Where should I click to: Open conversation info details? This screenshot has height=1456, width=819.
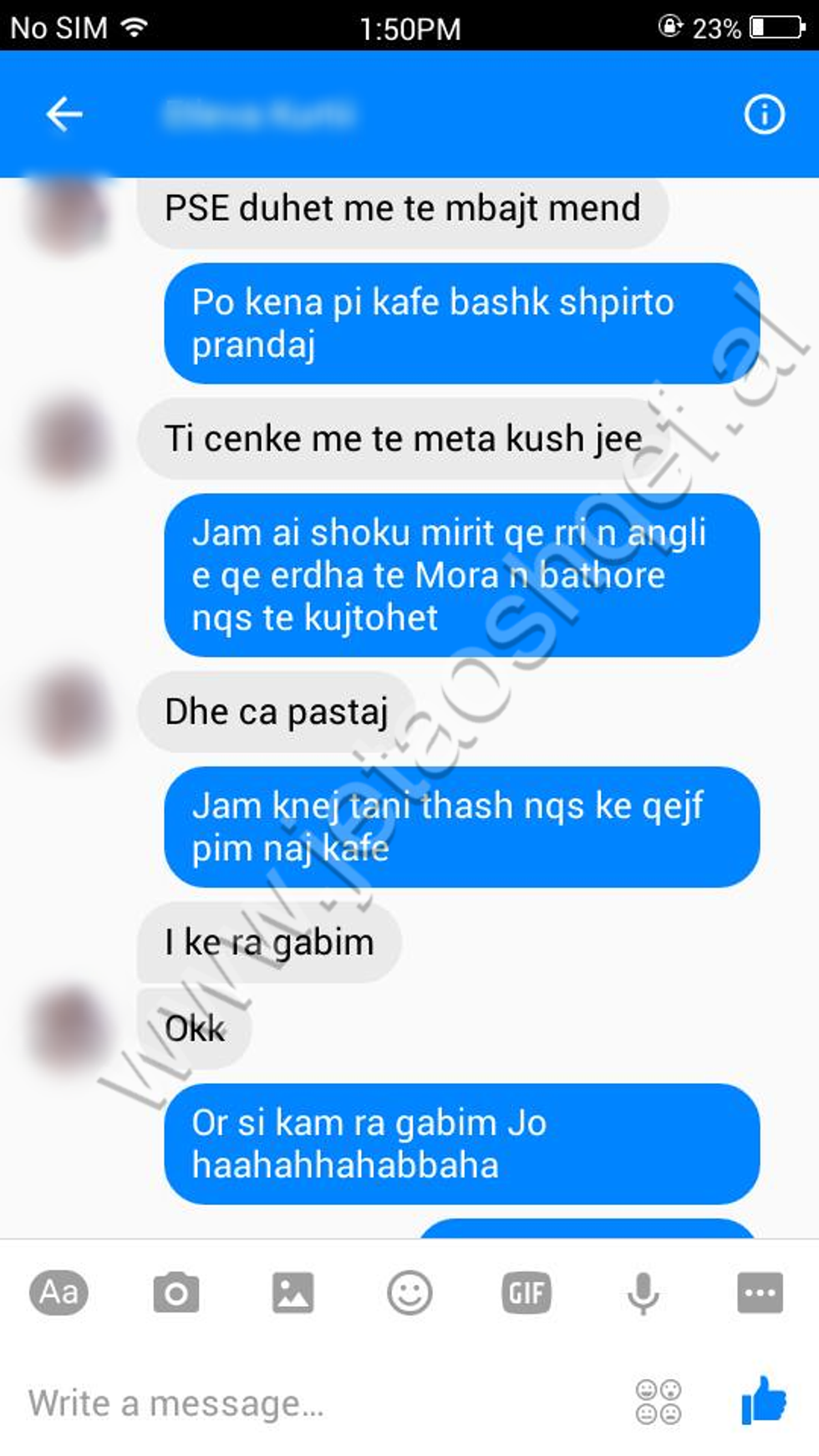pos(764,115)
